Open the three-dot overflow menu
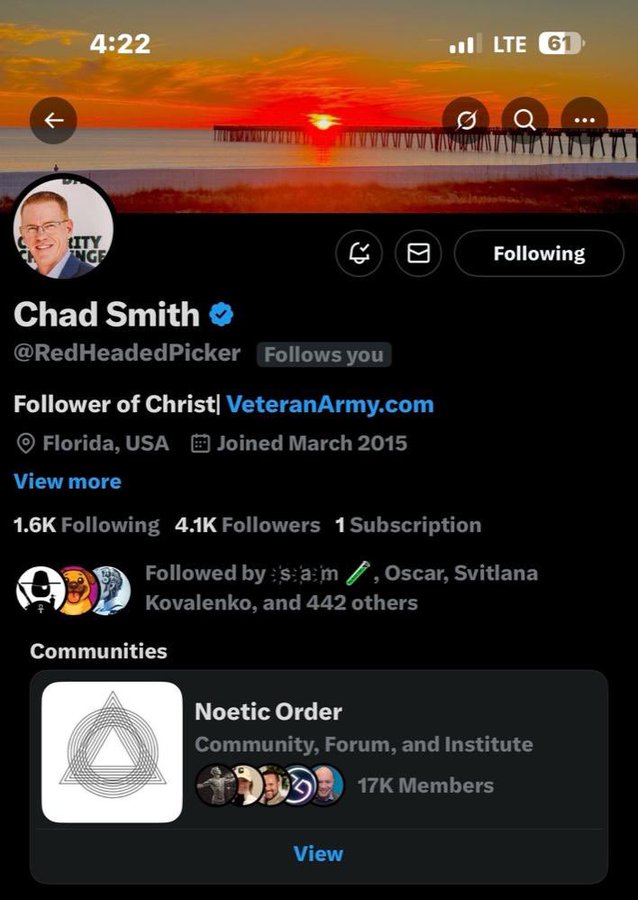The height and width of the screenshot is (900, 638). pos(585,121)
